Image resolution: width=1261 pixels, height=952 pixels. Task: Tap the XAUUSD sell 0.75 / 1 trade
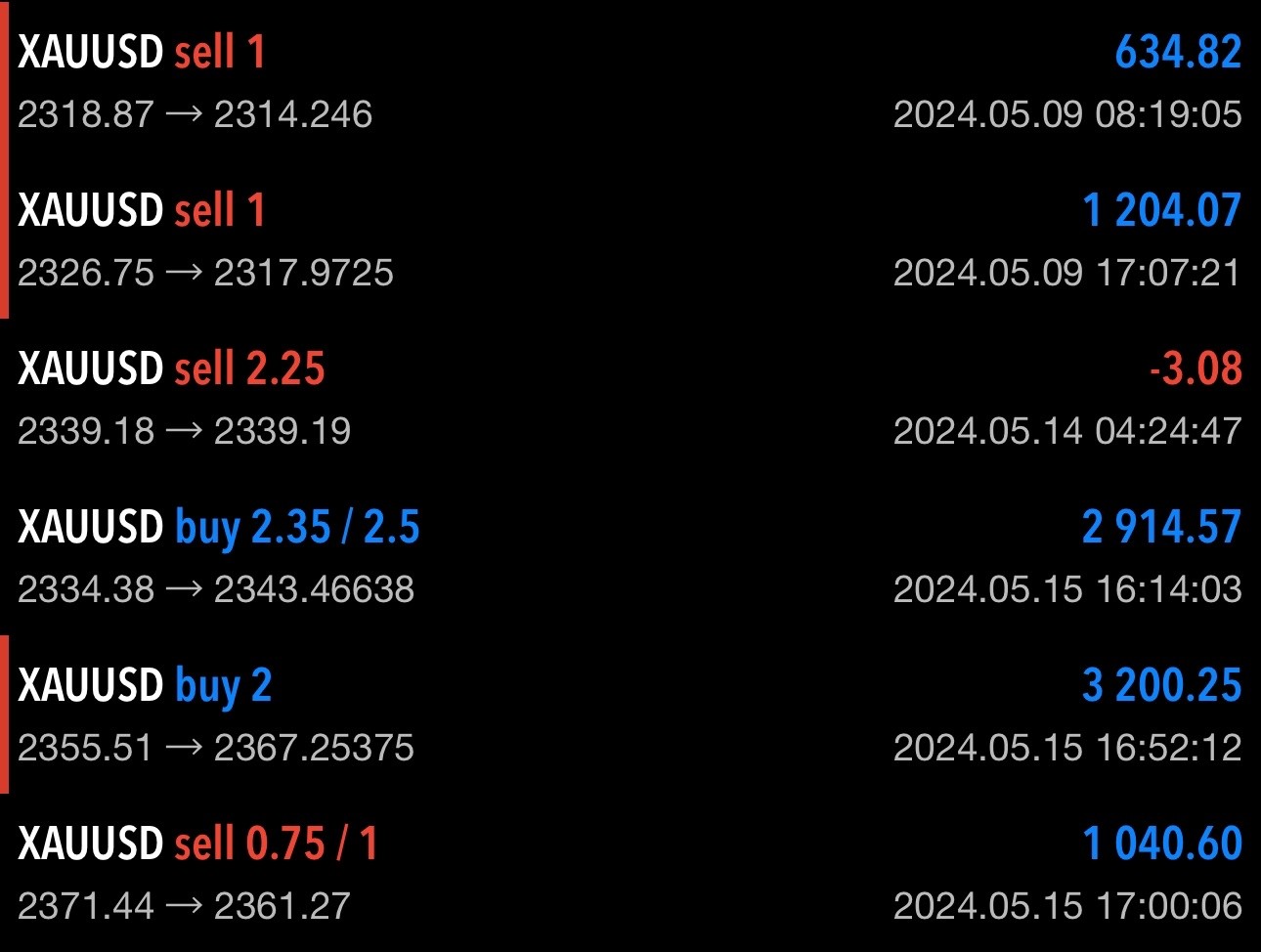click(630, 874)
